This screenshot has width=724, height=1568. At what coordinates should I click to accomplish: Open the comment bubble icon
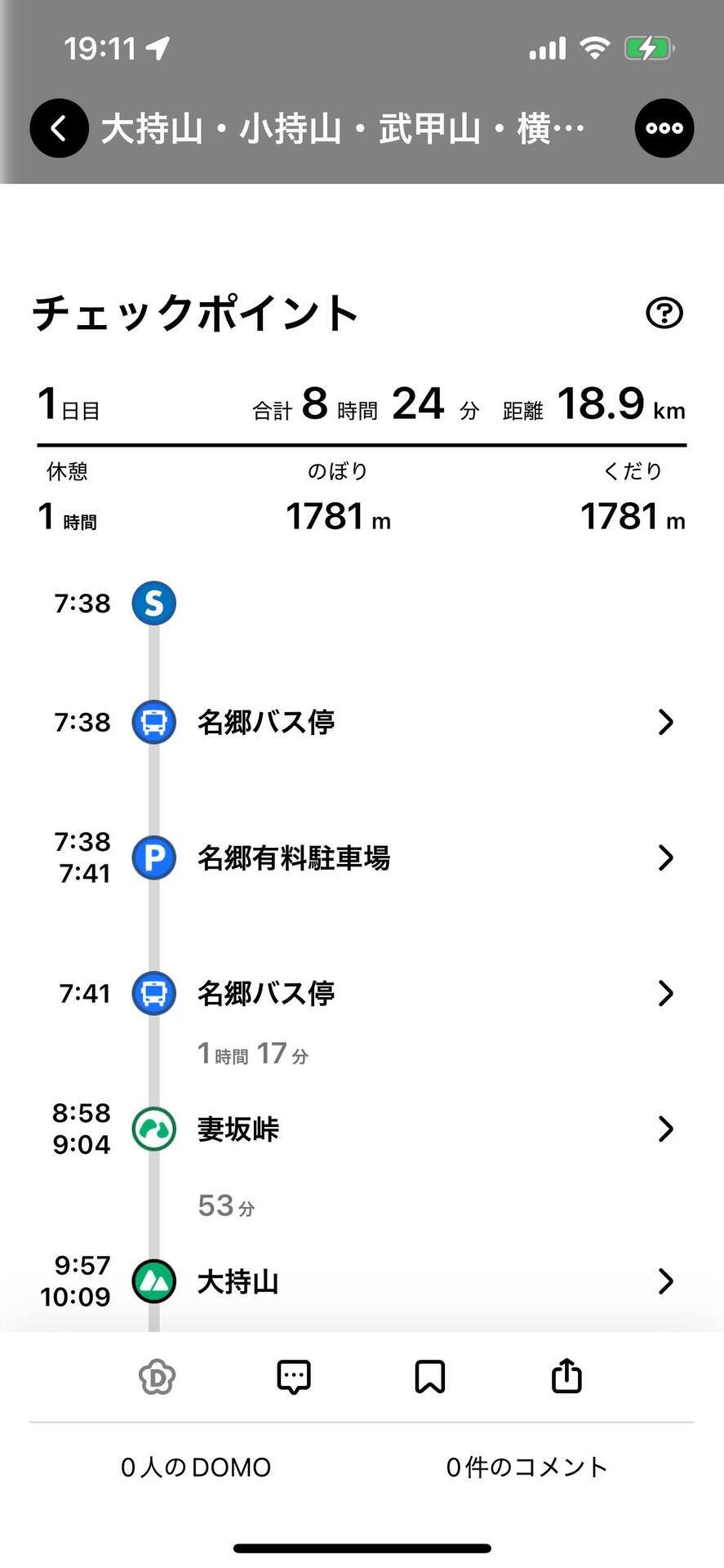point(294,1377)
